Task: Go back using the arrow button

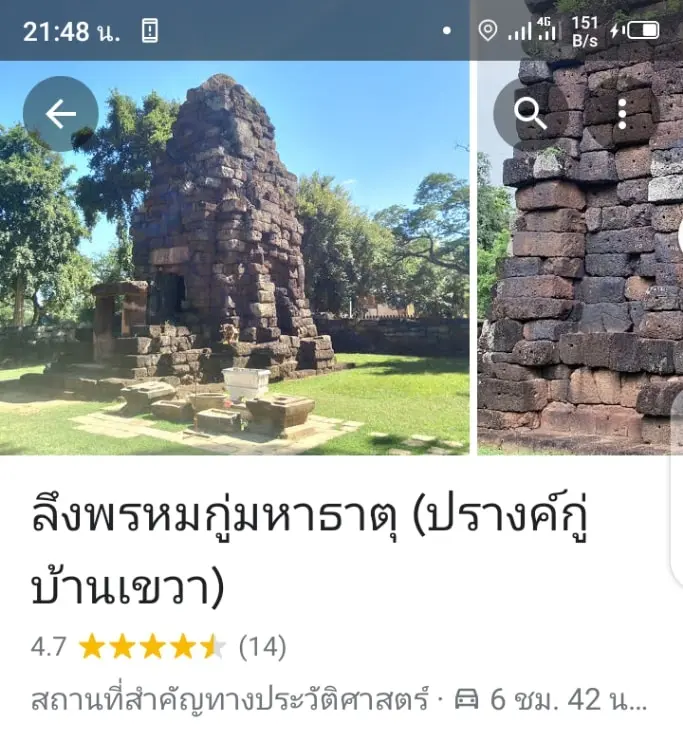Action: (60, 114)
